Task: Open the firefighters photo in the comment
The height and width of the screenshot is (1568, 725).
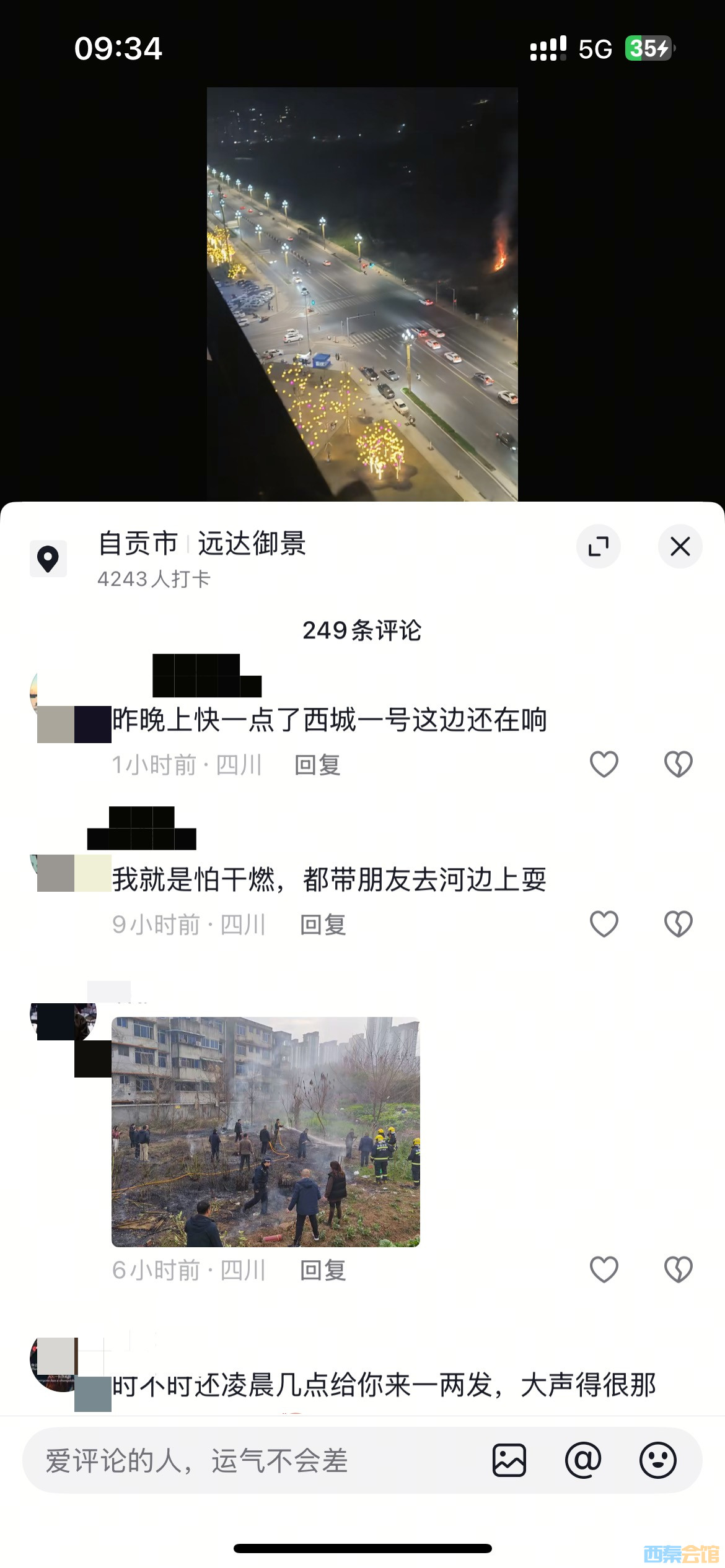Action: pos(265,1131)
